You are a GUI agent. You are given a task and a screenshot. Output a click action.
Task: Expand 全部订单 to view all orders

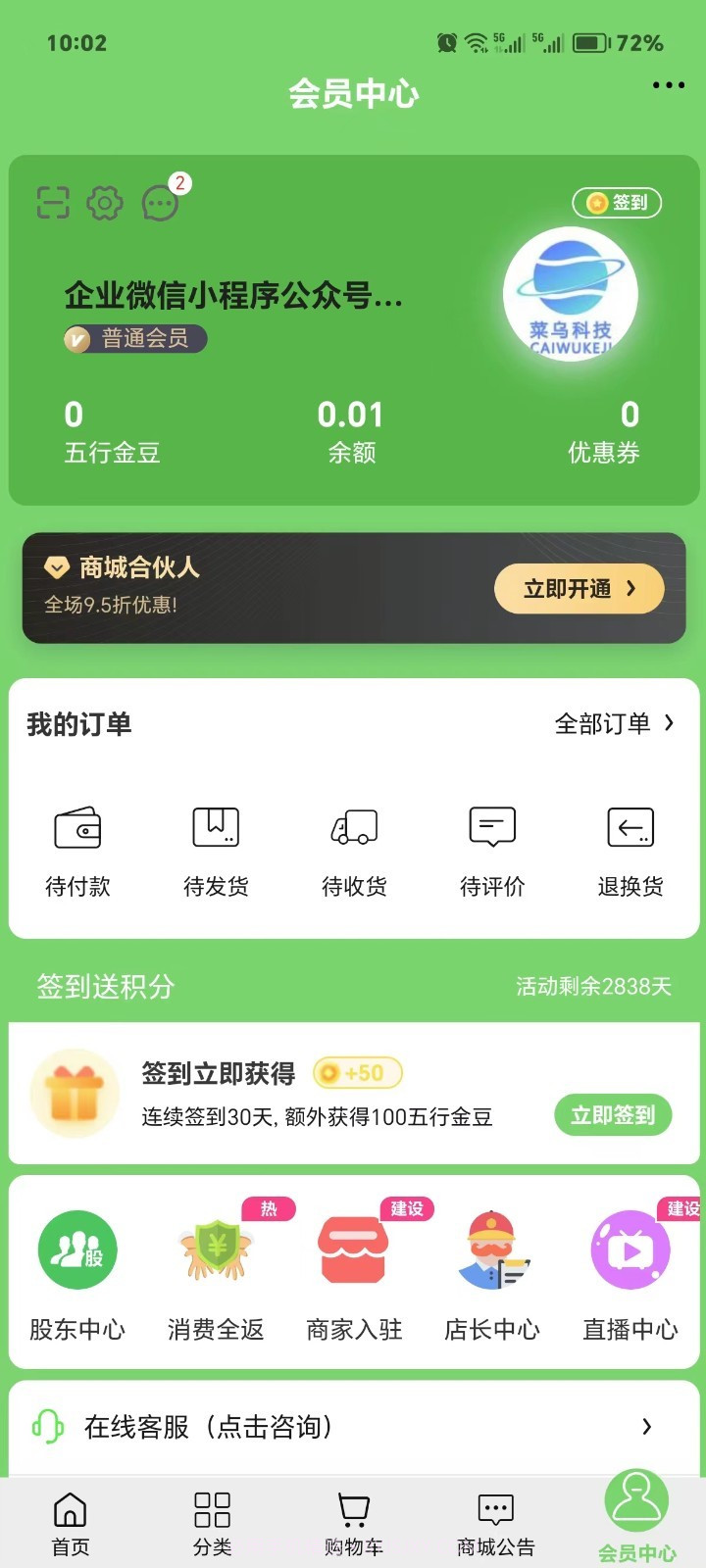613,722
